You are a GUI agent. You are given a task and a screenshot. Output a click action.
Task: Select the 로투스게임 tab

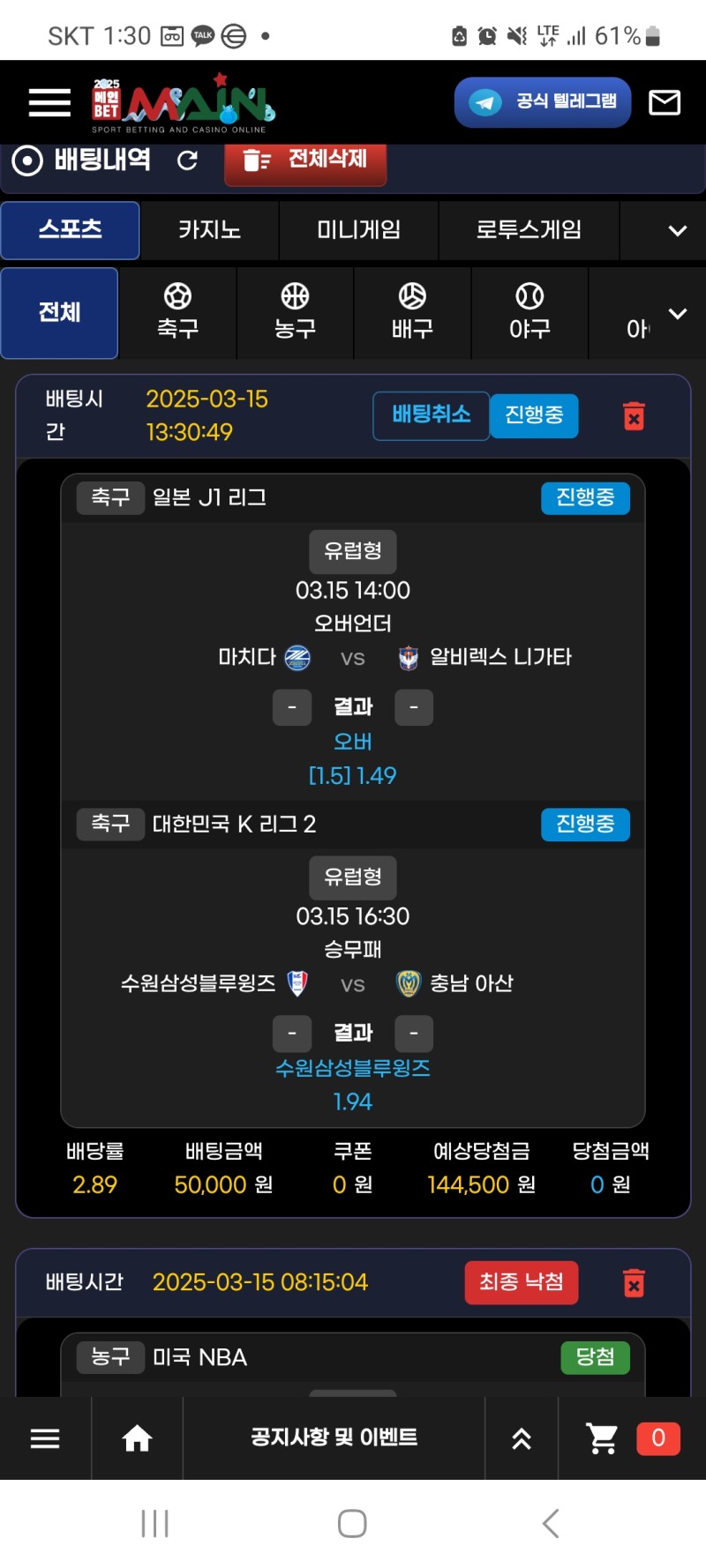529,230
